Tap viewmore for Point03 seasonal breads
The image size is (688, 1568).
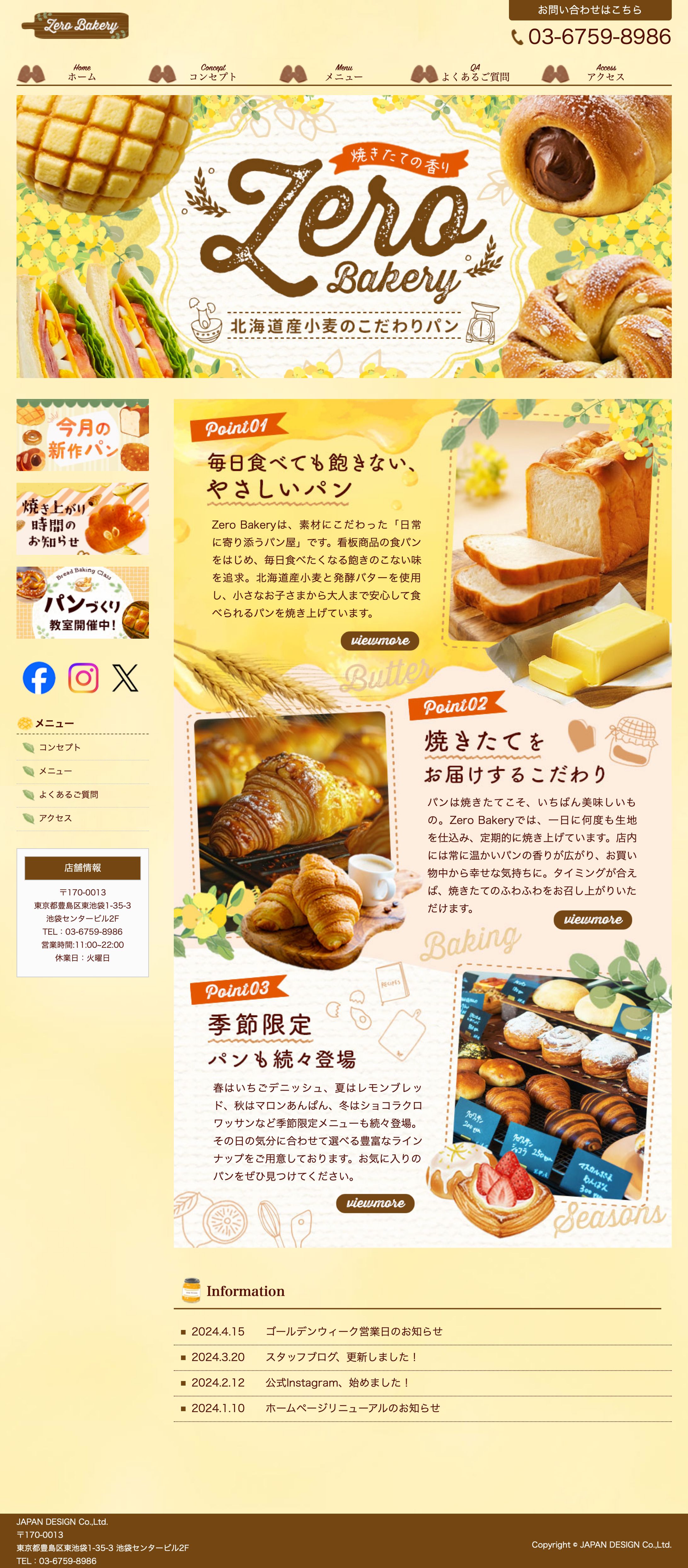(375, 1203)
